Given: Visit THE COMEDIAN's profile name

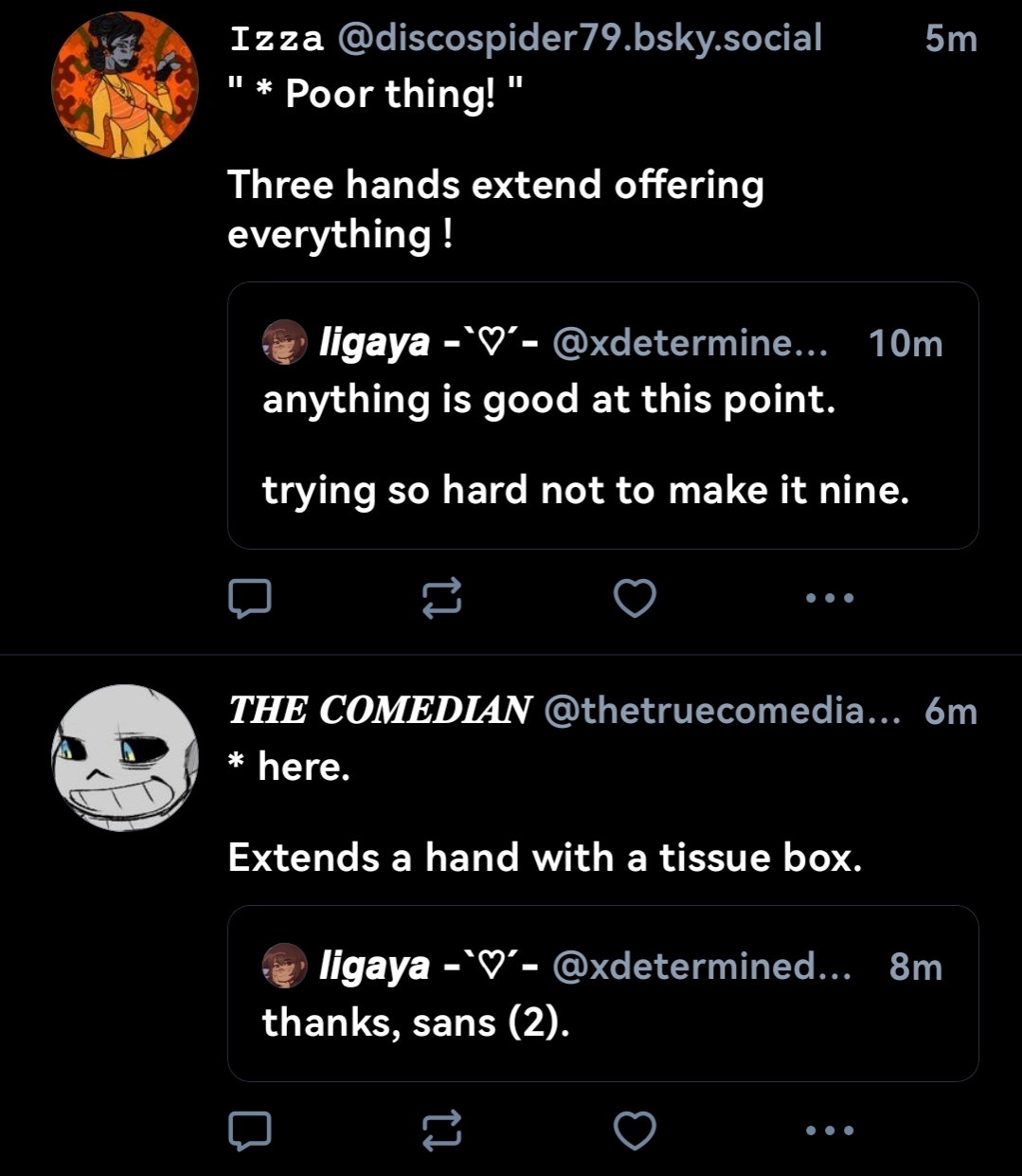Looking at the screenshot, I should [x=379, y=710].
